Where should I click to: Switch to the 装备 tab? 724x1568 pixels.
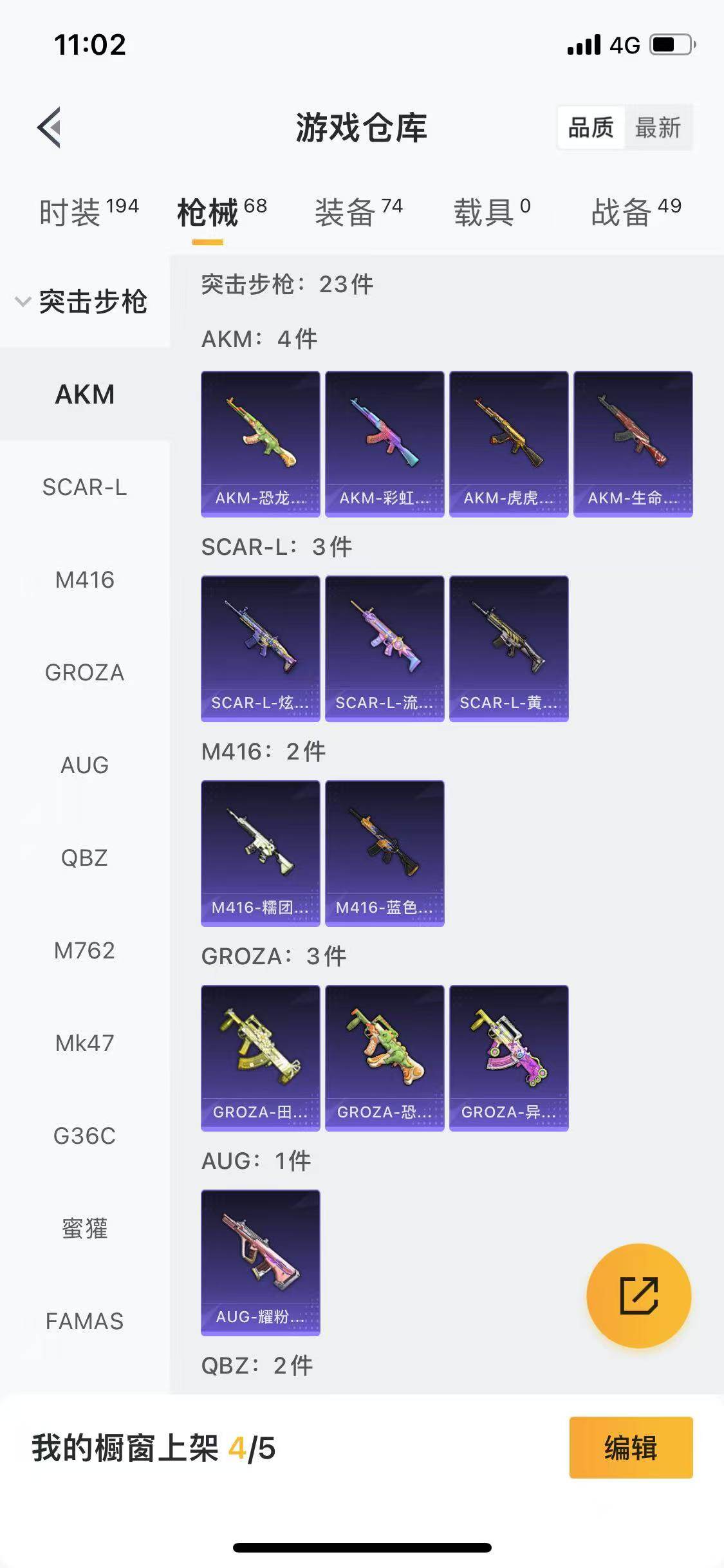pyautogui.click(x=358, y=212)
